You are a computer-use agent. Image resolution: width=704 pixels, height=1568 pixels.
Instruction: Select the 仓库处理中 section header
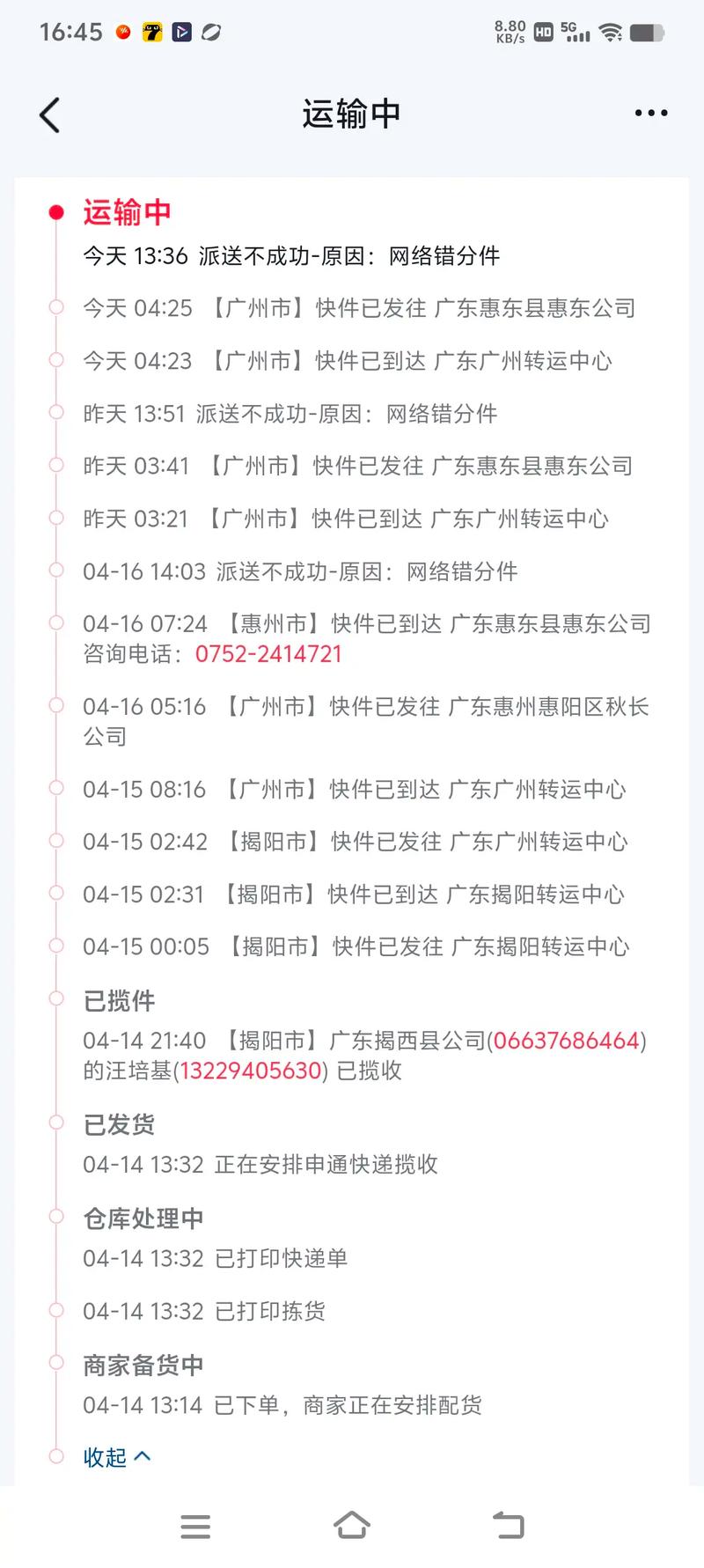[x=142, y=1217]
